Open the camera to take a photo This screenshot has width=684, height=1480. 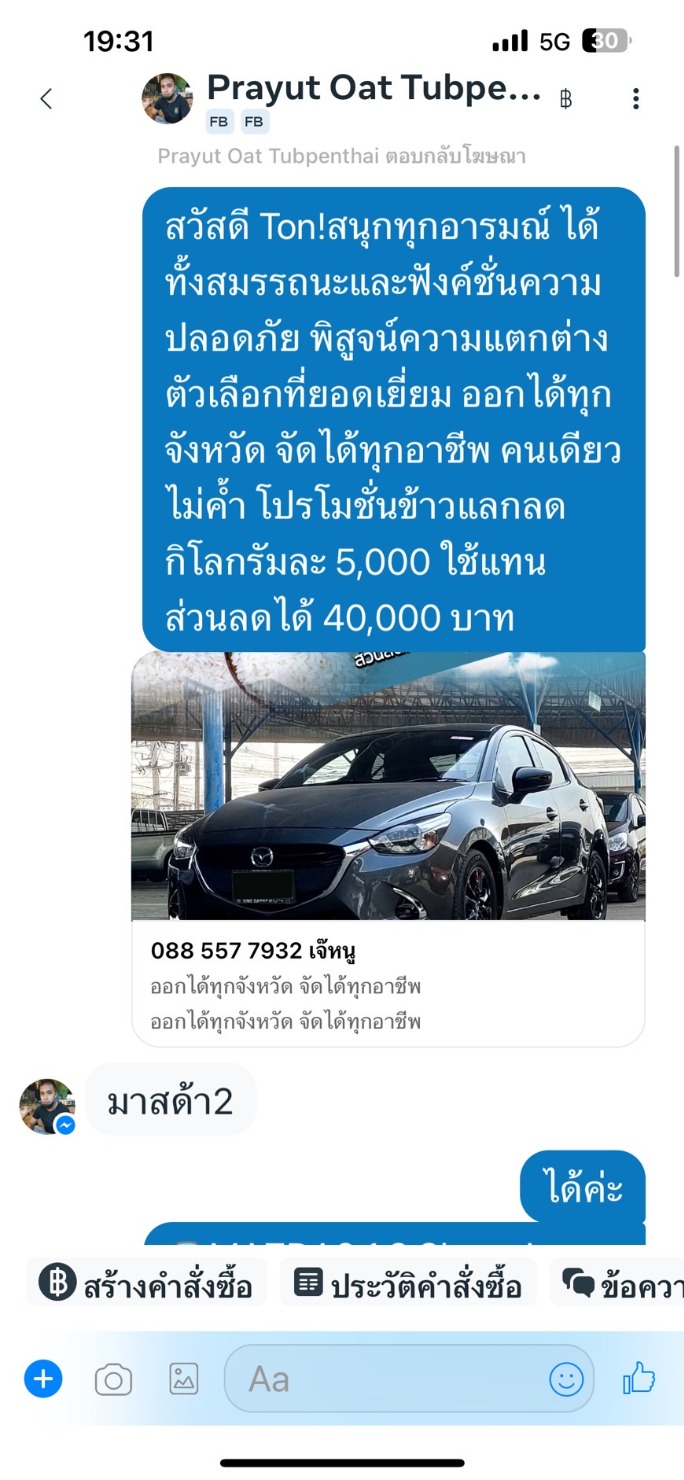tap(113, 1380)
